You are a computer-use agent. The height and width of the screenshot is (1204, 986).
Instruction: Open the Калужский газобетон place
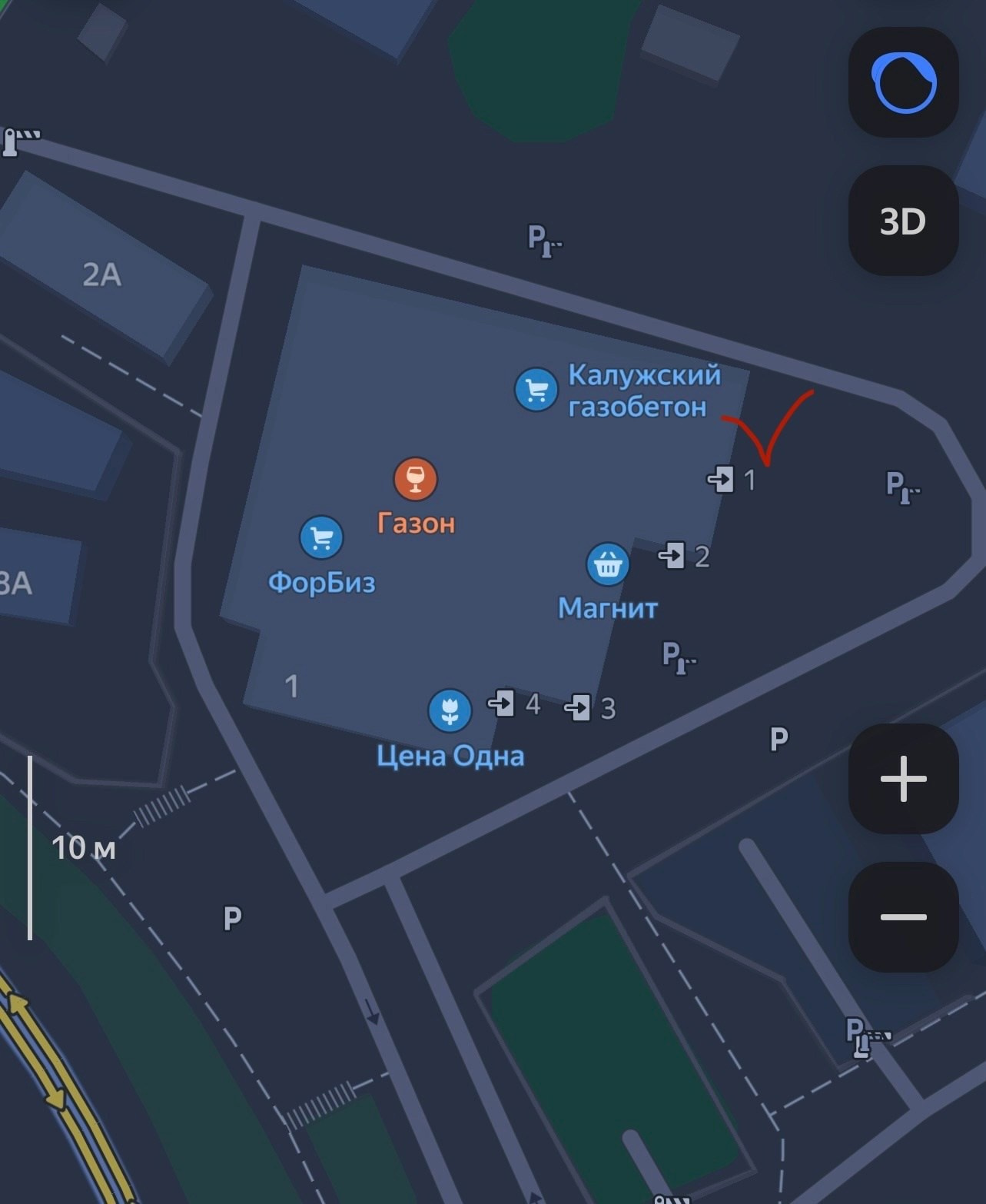tap(536, 390)
